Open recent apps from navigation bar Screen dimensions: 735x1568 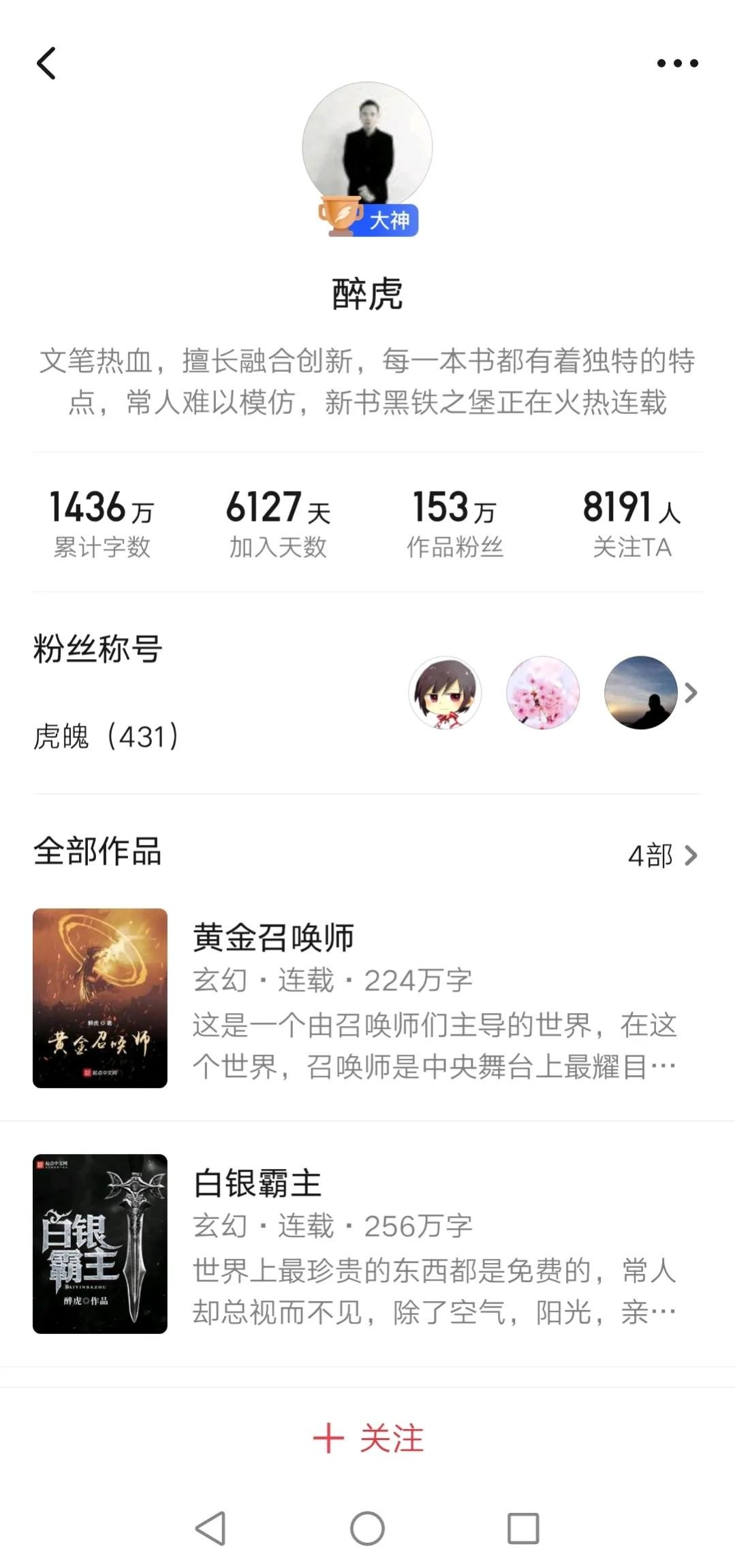pos(523,1529)
